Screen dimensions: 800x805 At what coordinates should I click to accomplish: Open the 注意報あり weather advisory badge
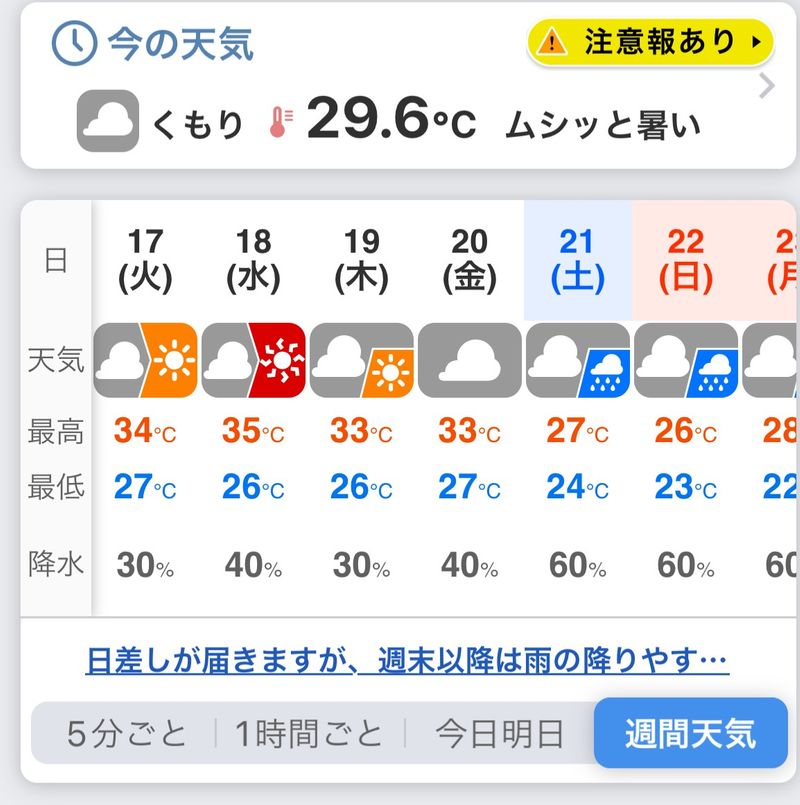tap(651, 42)
